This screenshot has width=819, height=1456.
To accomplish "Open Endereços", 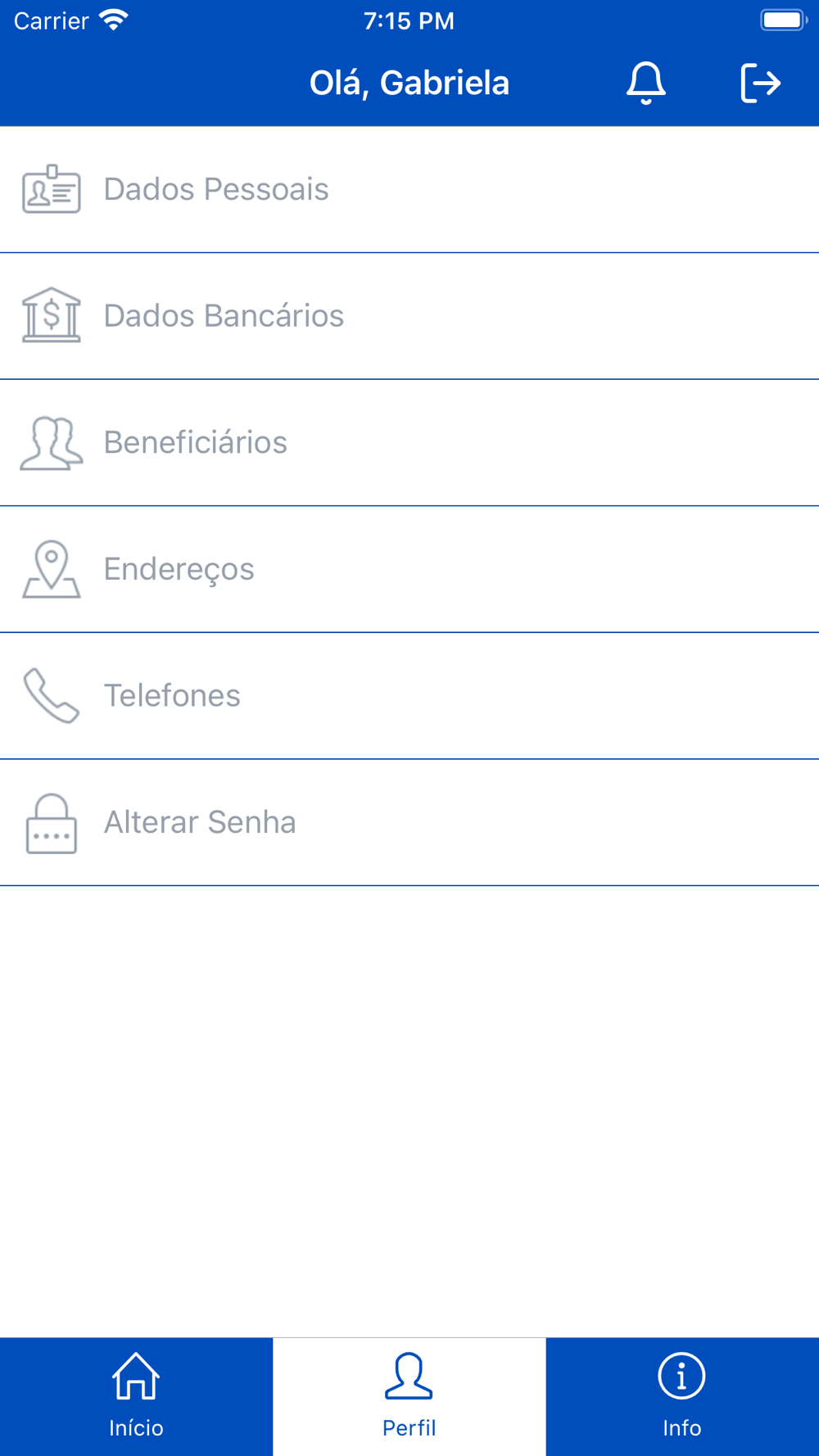I will point(409,569).
